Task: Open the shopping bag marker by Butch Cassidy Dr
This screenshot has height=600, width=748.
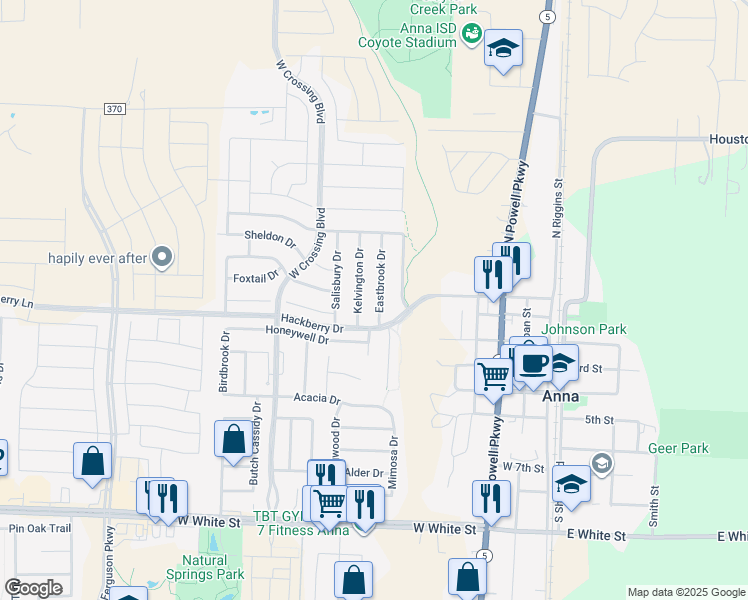Action: 233,438
